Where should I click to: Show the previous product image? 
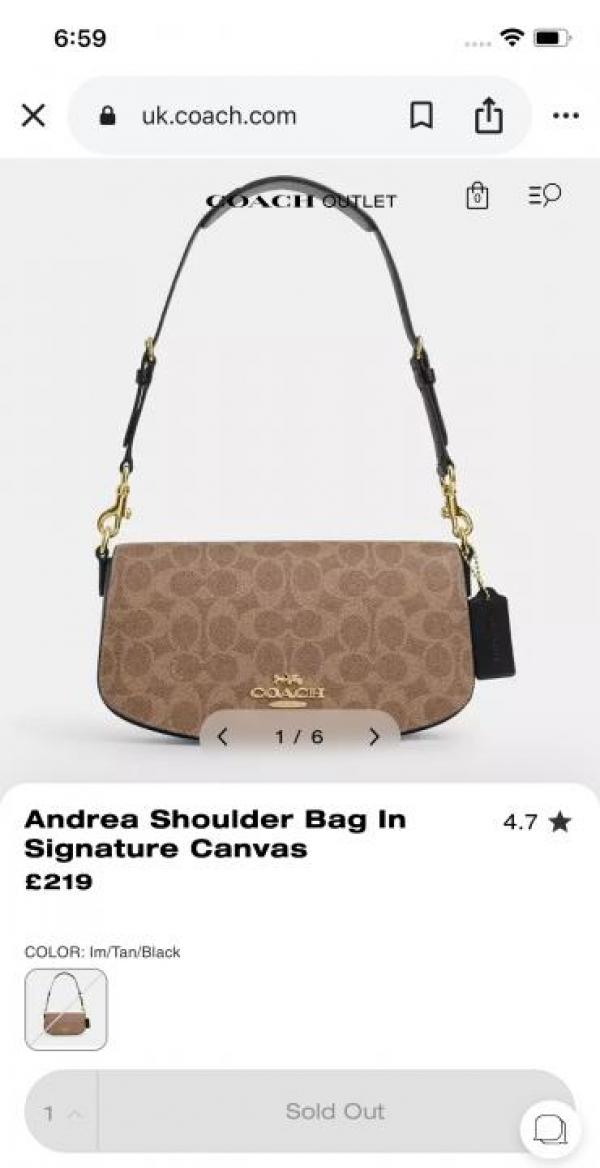pos(223,737)
